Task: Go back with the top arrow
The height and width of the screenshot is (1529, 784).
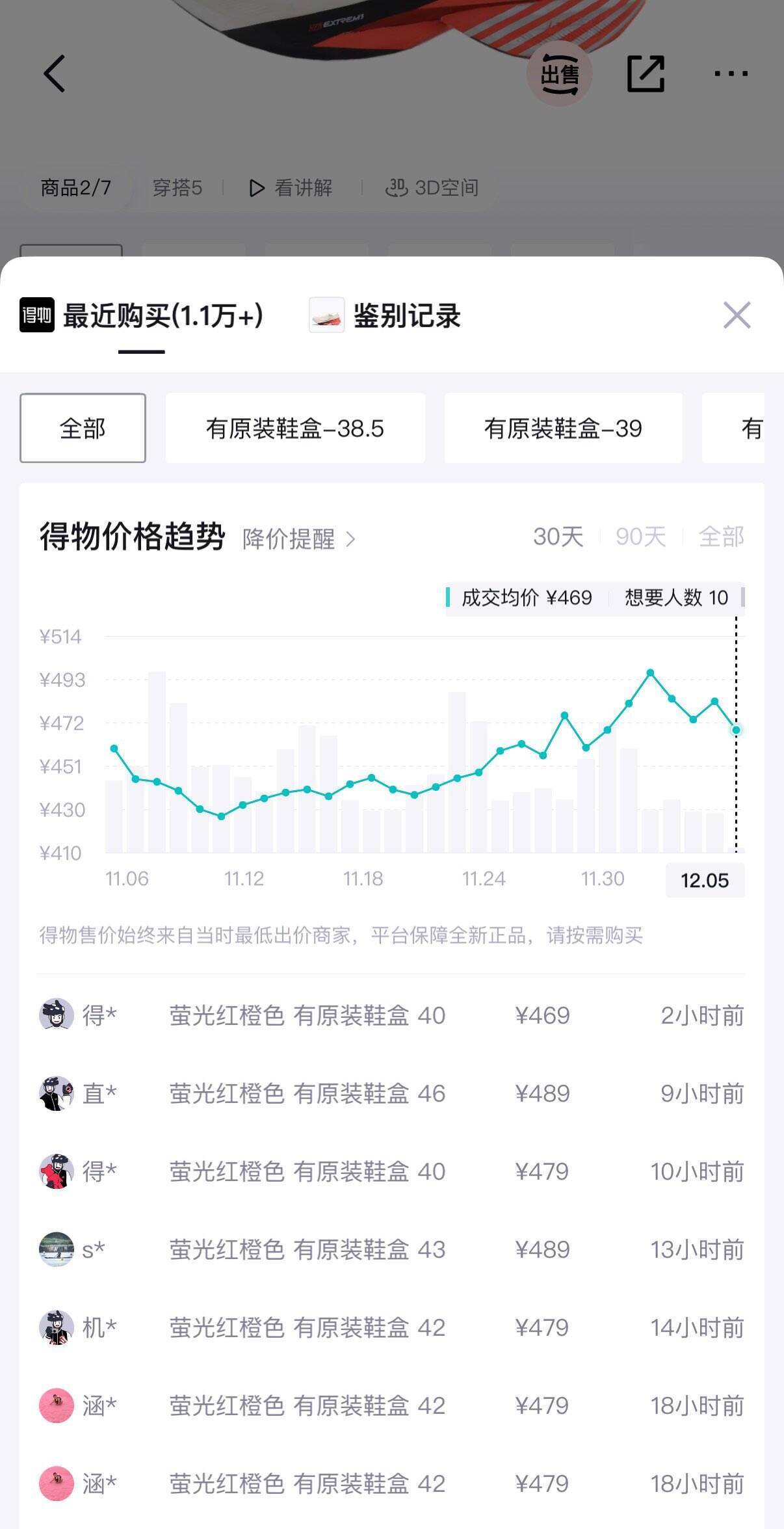Action: click(x=55, y=73)
